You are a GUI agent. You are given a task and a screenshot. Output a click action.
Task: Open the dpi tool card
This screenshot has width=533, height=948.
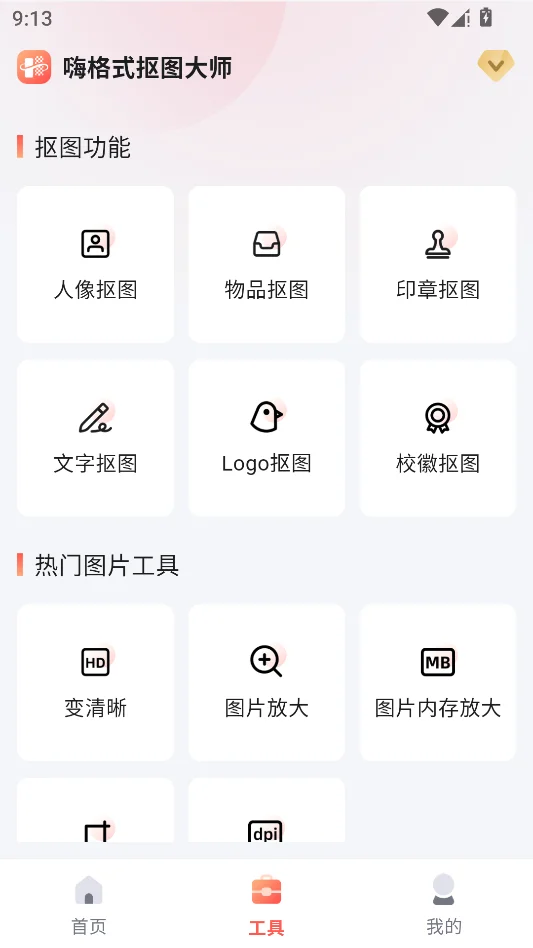point(266,810)
